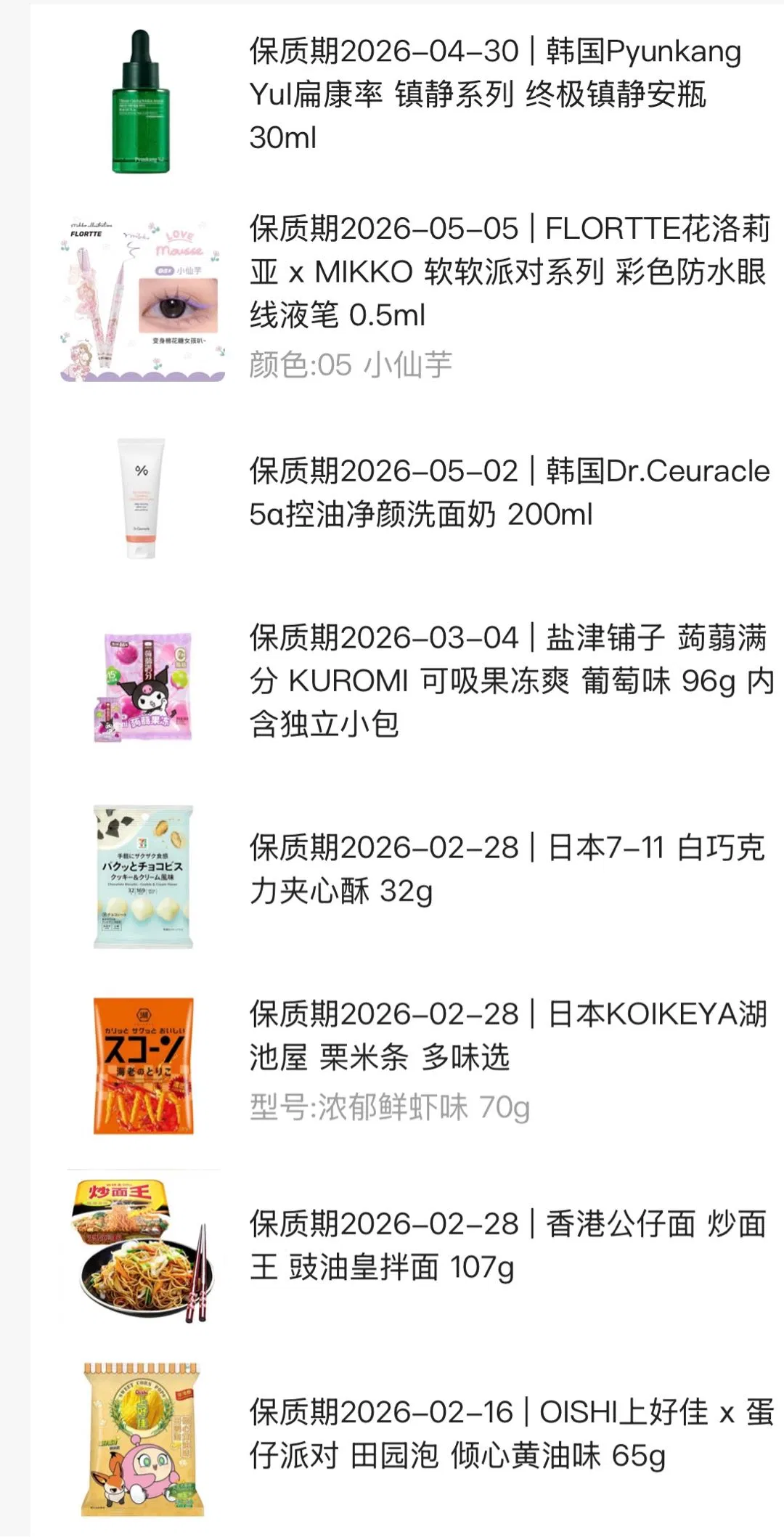Open the Pyunkang Yul 终极镇静安瓶 product
Image resolution: width=784 pixels, height=1537 pixels.
coord(494,94)
